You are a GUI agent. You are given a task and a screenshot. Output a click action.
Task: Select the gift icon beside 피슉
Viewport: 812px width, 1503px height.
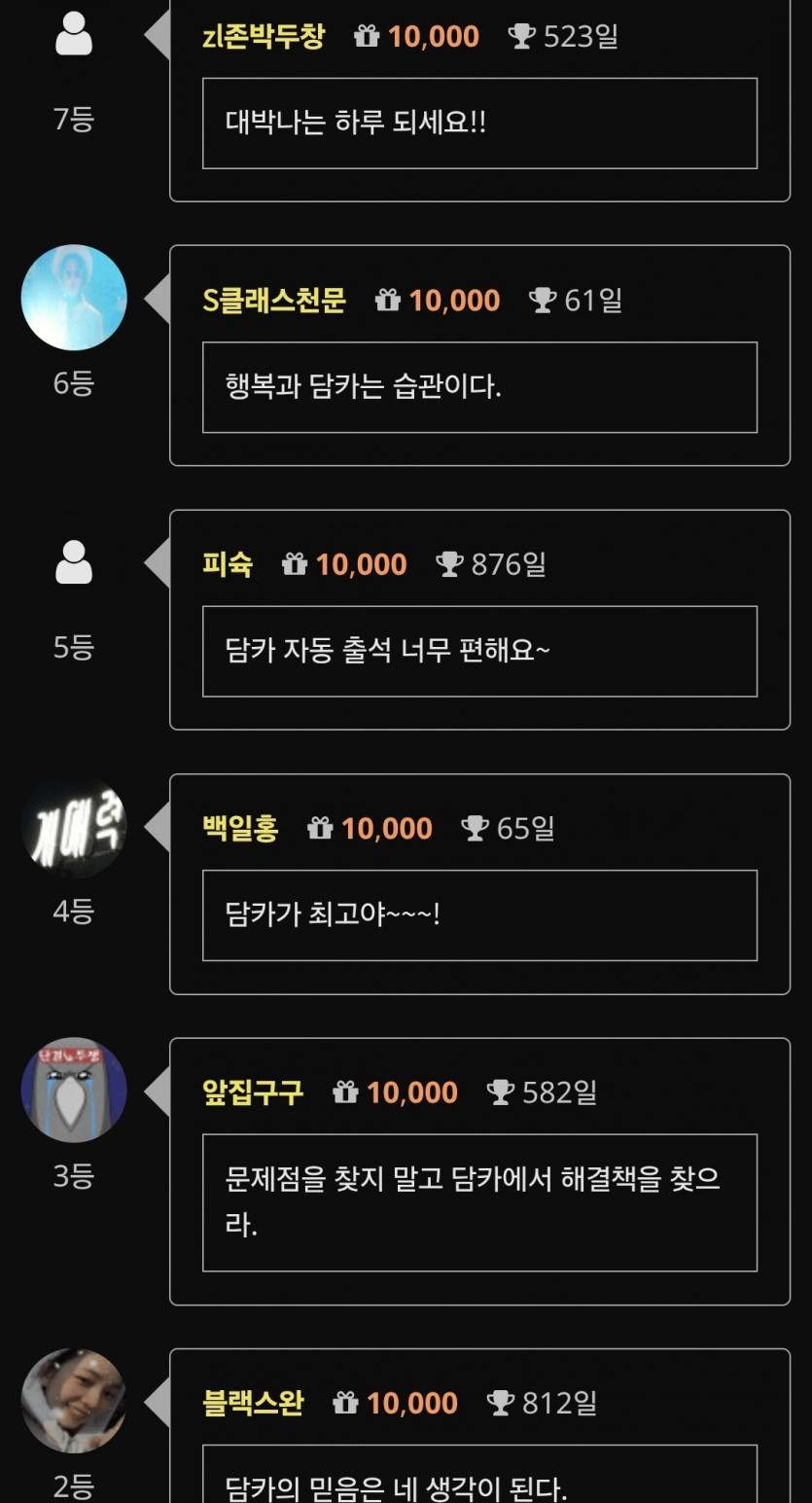(x=294, y=564)
